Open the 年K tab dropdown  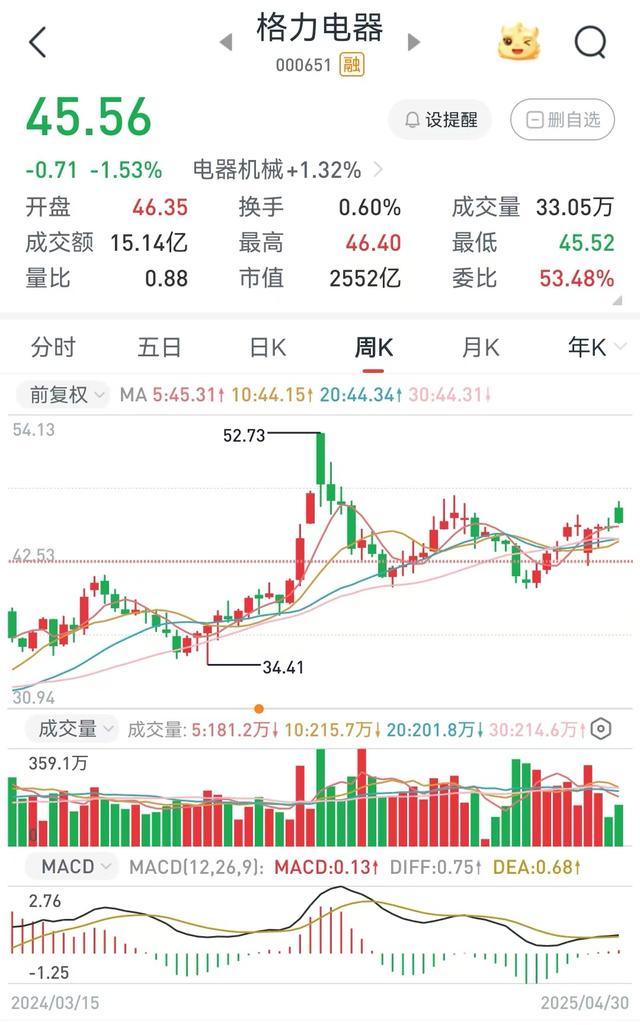pos(596,347)
